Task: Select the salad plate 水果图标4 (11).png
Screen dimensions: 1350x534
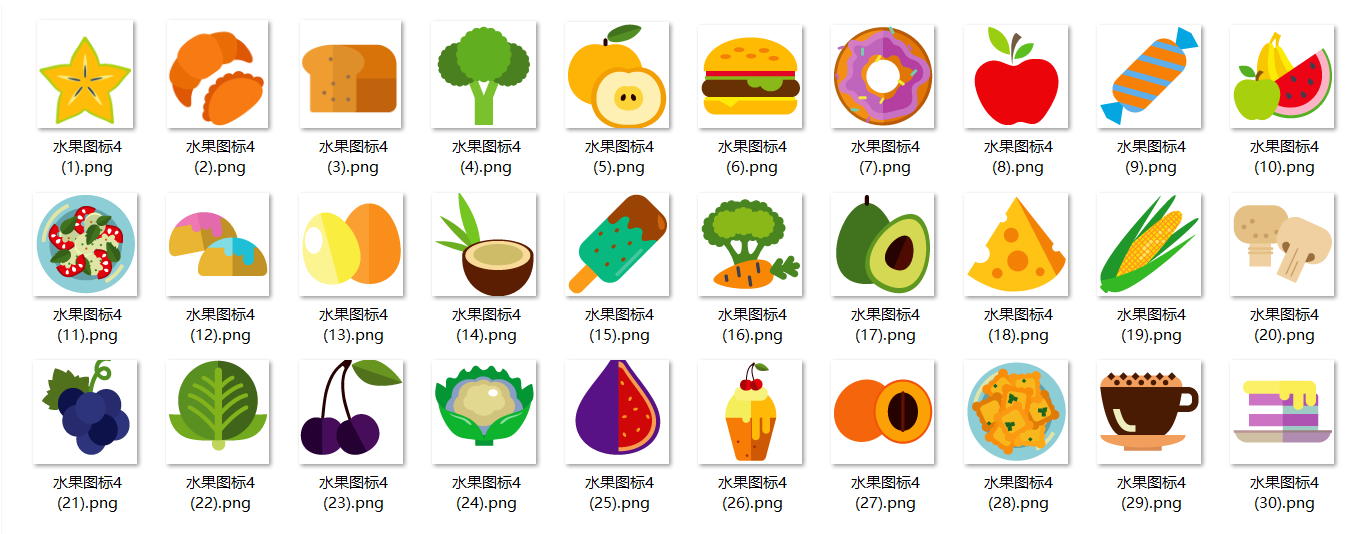Action: coord(86,244)
